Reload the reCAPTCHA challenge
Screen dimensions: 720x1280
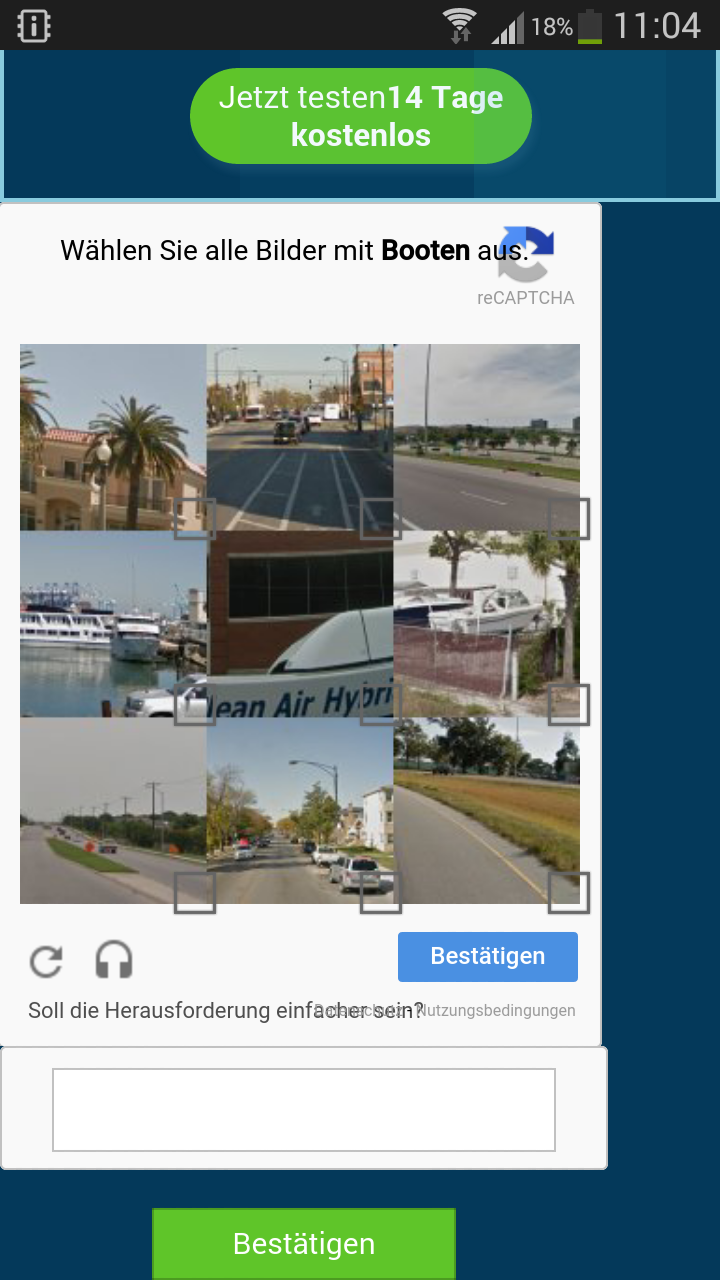[46, 961]
